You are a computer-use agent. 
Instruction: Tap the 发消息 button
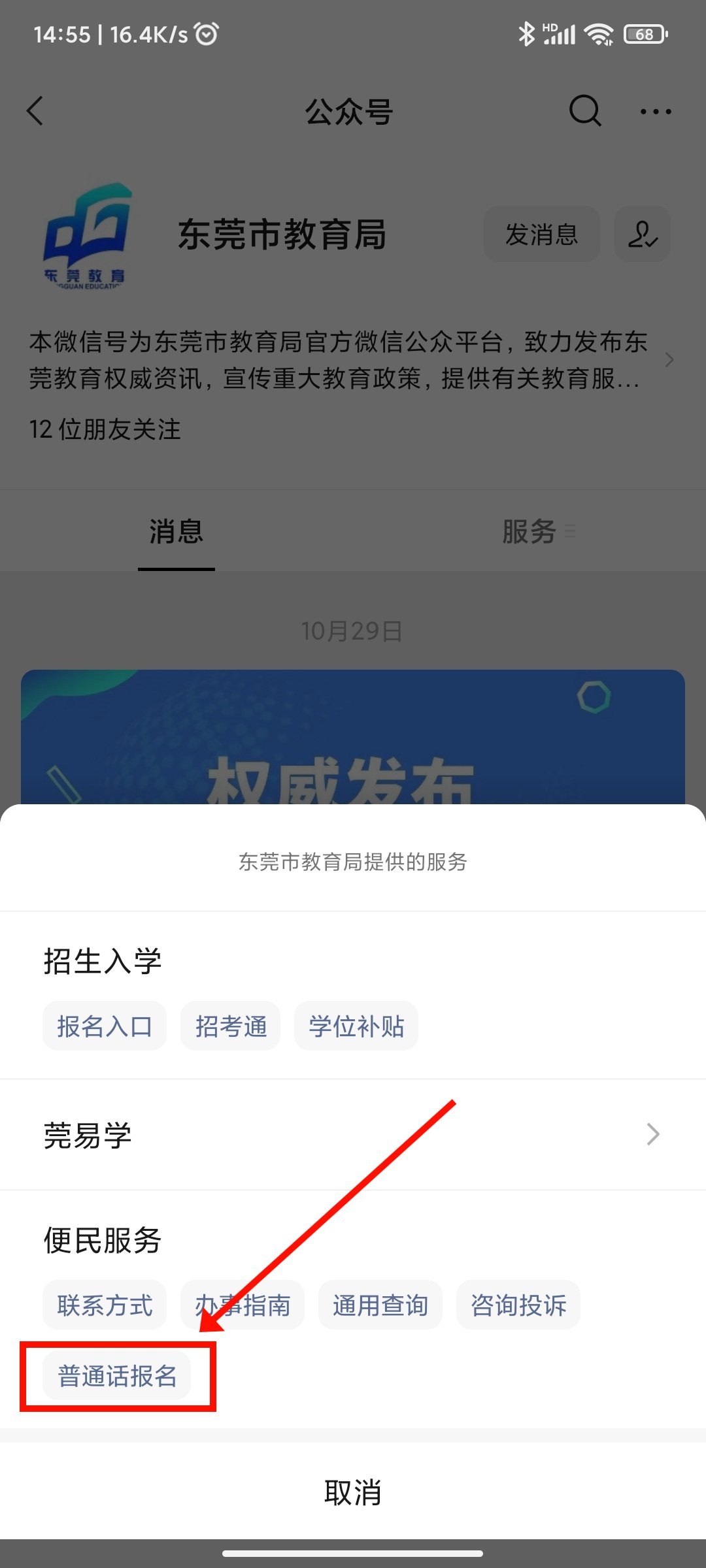click(x=541, y=234)
